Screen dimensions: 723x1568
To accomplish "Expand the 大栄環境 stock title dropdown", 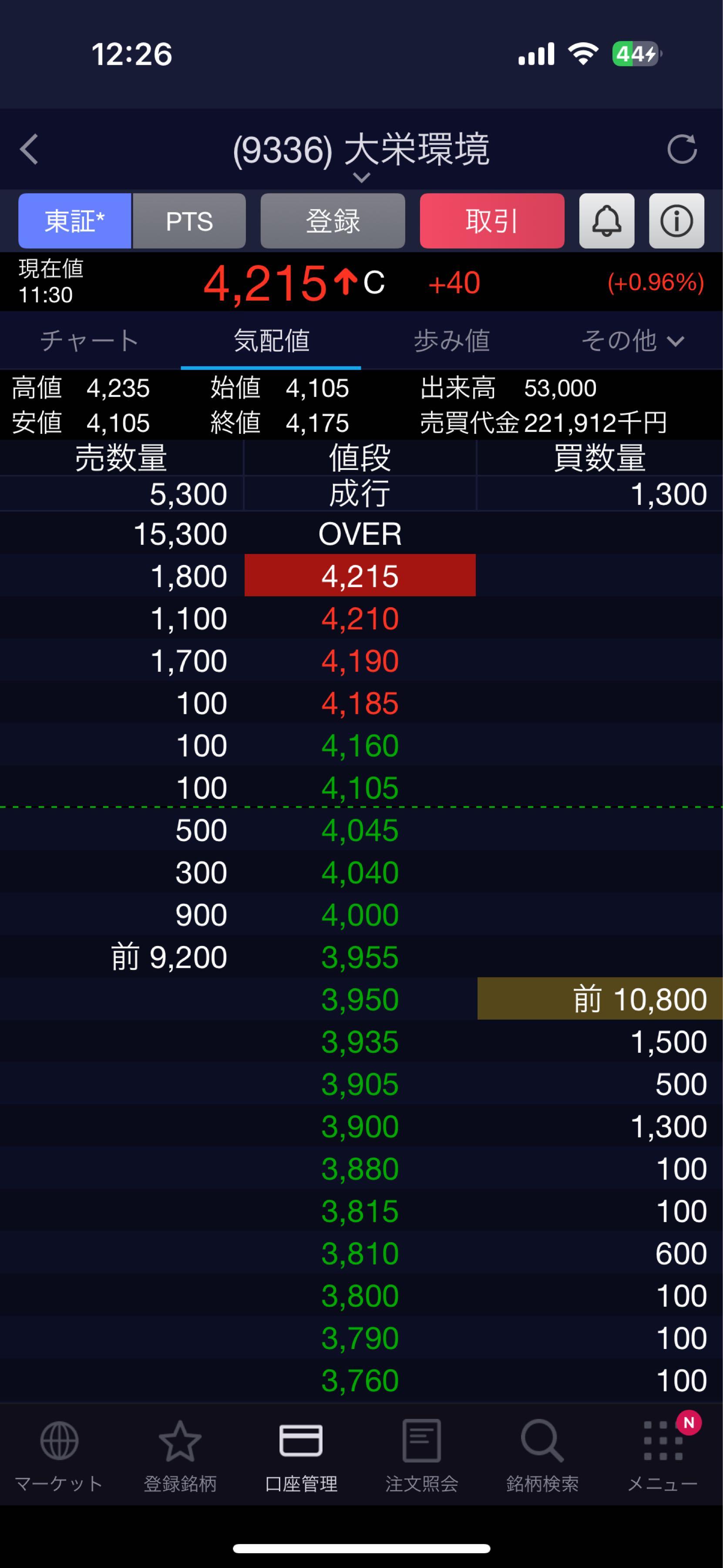I will click(361, 177).
